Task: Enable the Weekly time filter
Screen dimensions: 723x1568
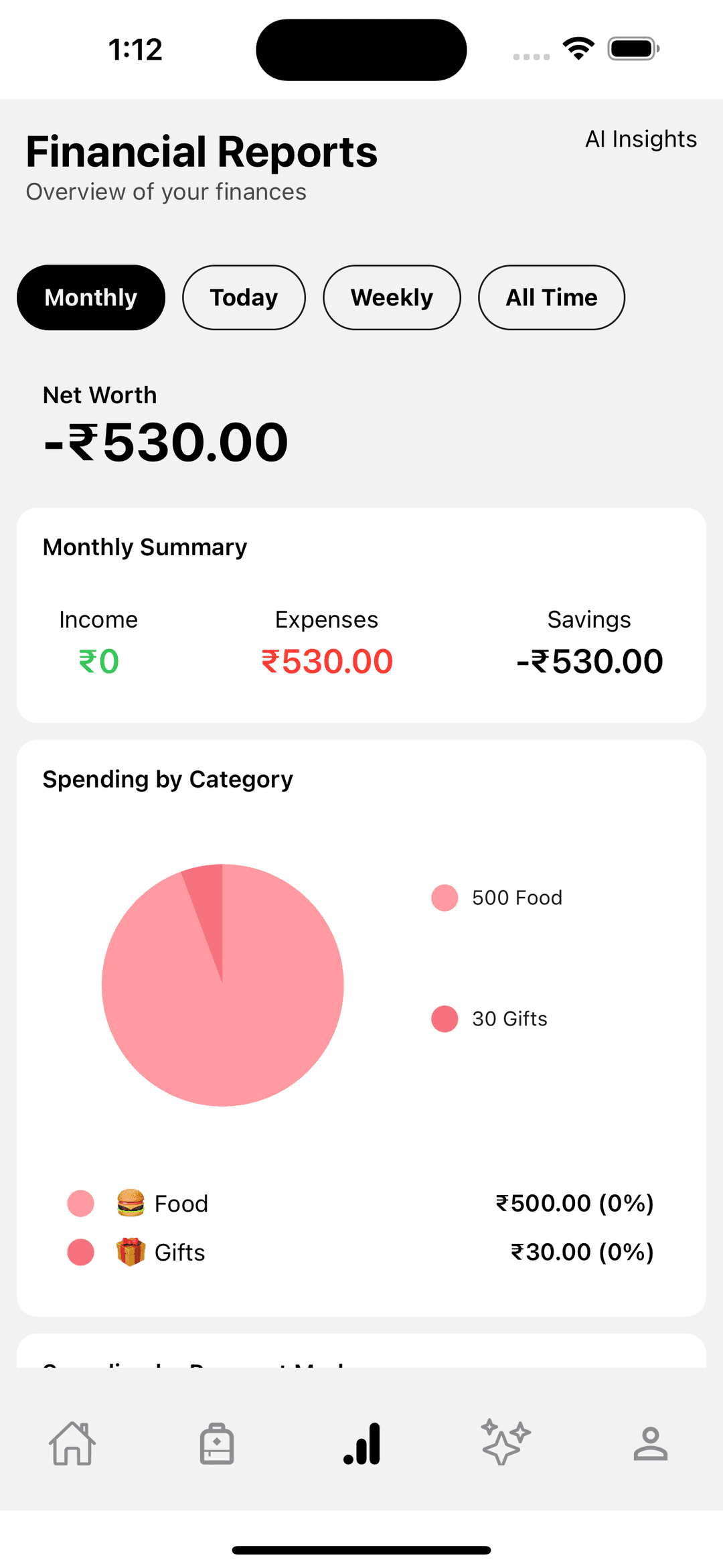Action: [391, 297]
